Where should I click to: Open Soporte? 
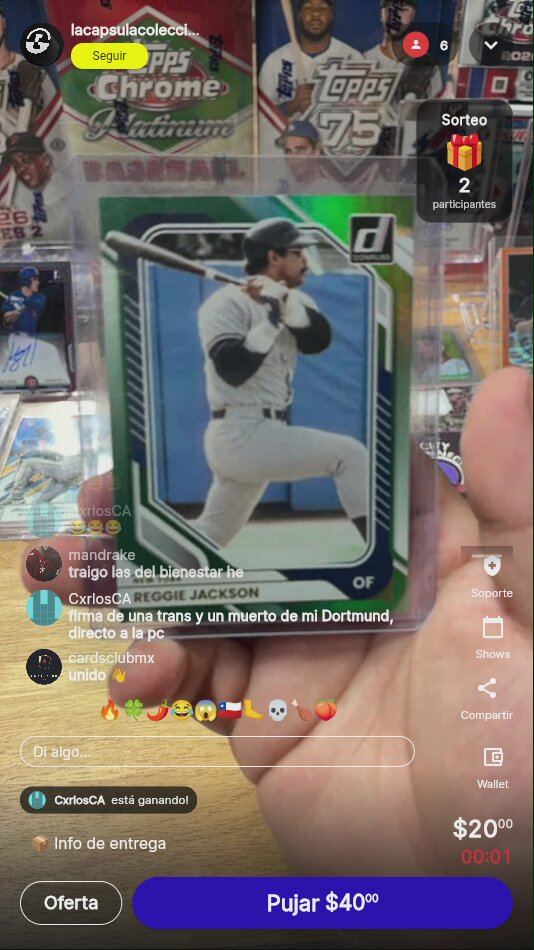click(x=492, y=577)
